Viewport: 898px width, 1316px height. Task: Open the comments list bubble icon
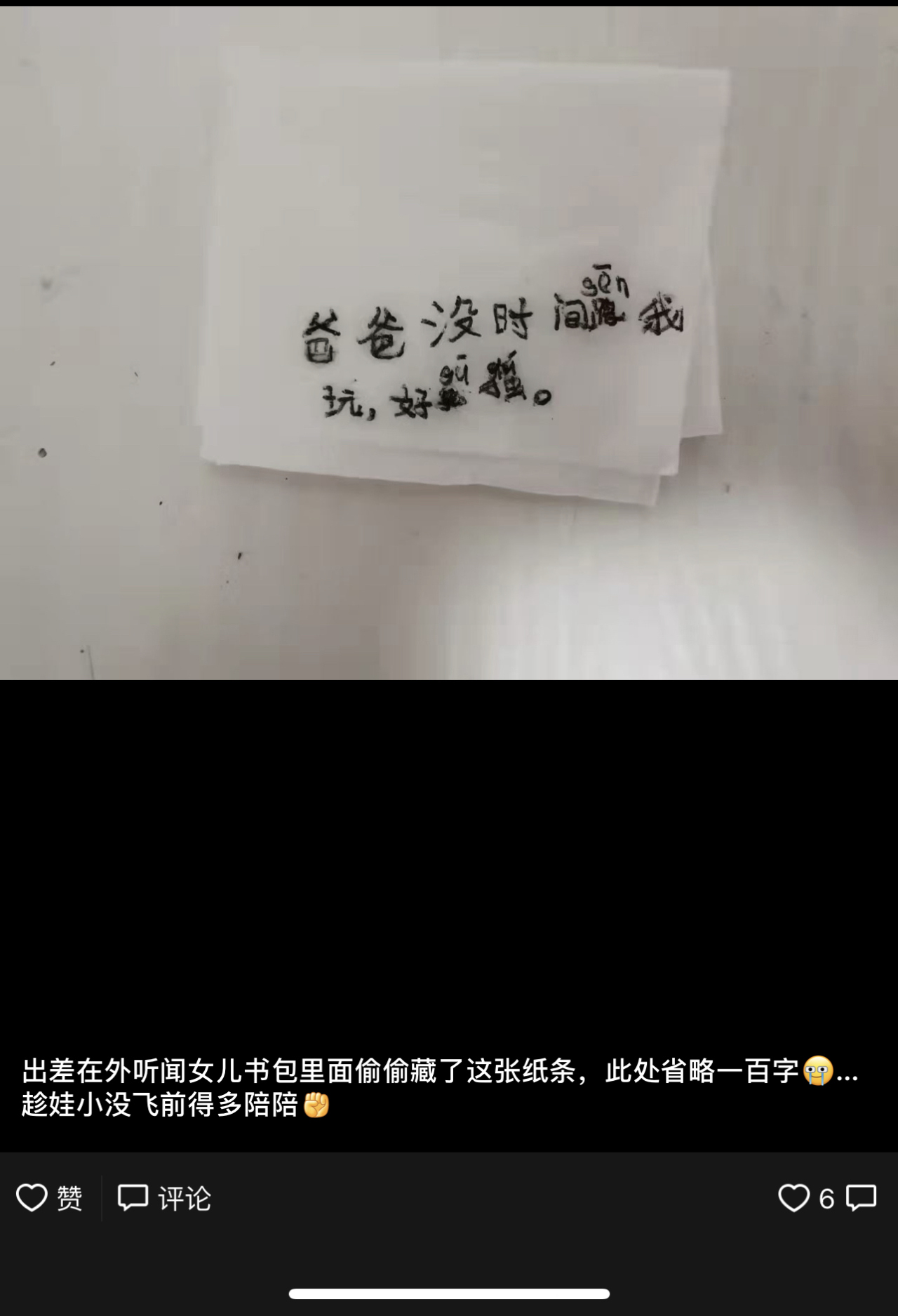(x=861, y=1198)
